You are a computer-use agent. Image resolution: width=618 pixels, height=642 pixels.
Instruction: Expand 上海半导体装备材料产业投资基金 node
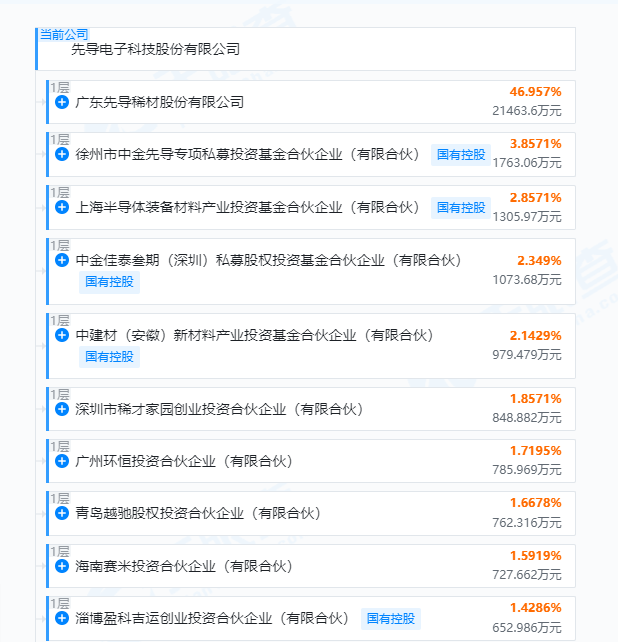(x=62, y=207)
